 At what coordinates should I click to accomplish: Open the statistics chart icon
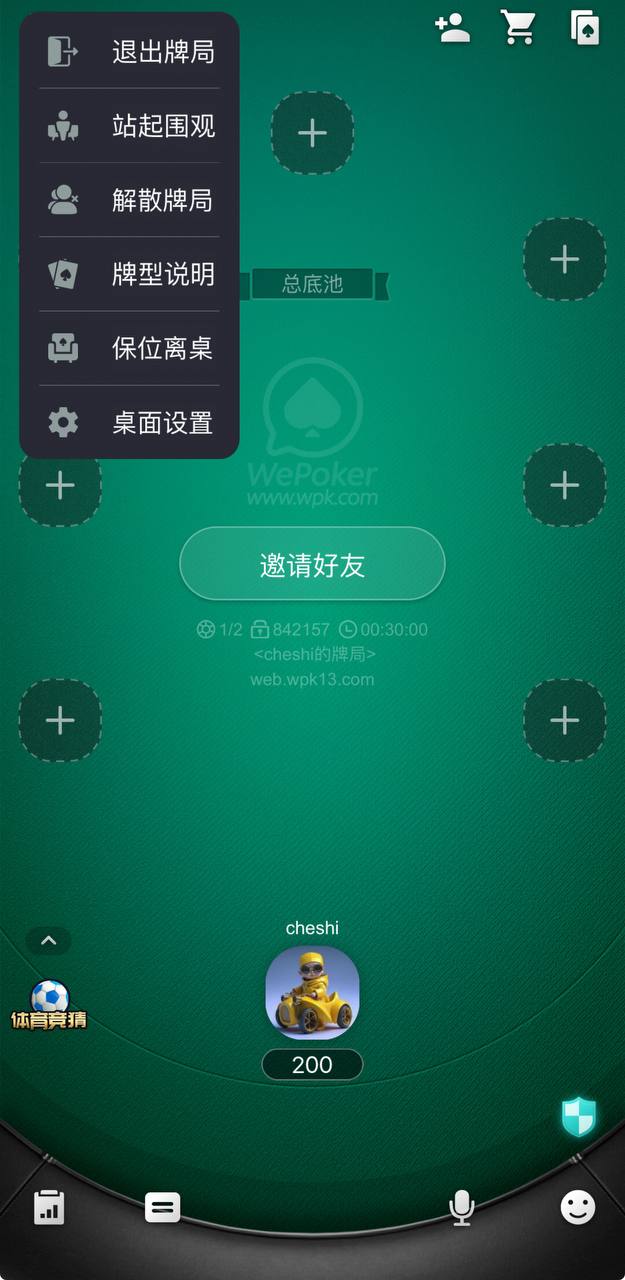pyautogui.click(x=49, y=1207)
